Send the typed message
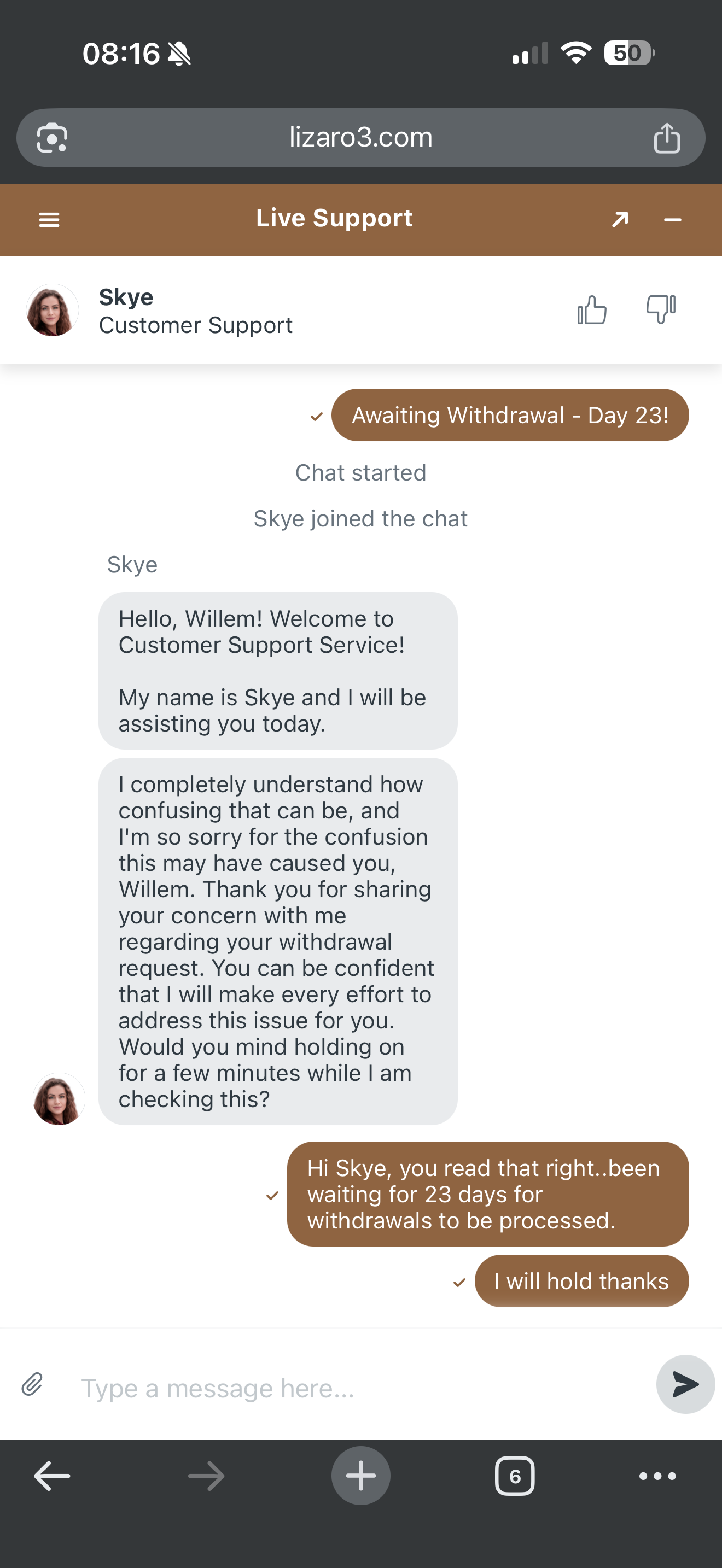Viewport: 722px width, 1568px height. 685,1384
